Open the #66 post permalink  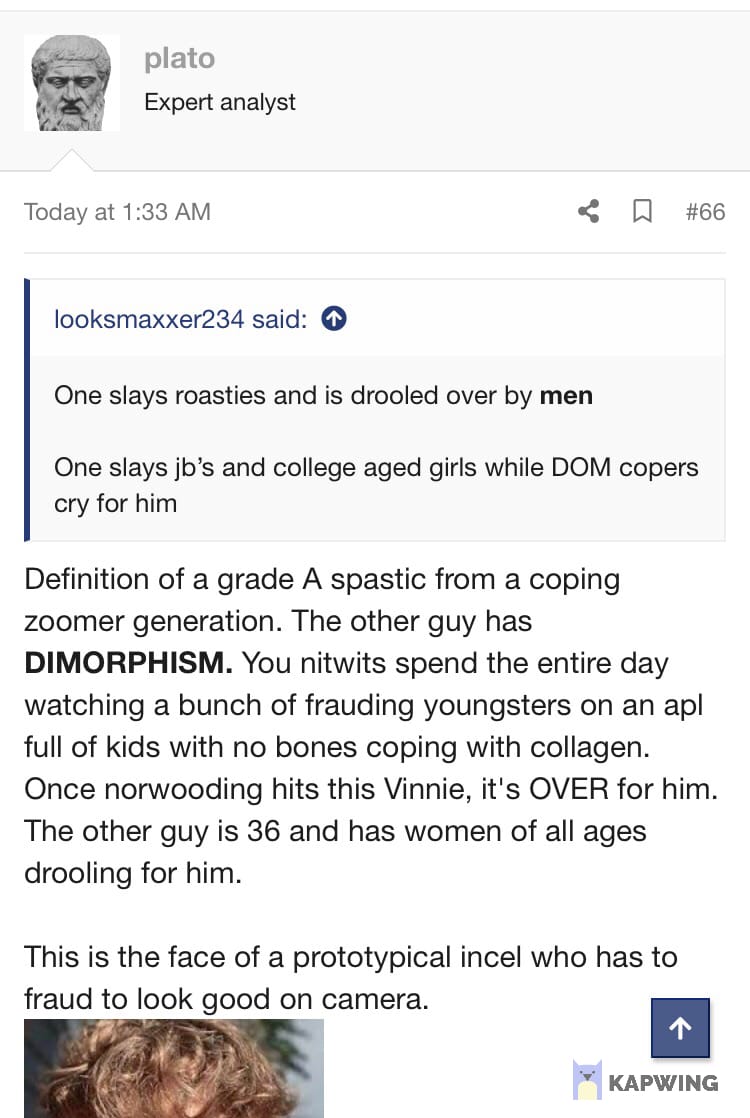(x=705, y=212)
